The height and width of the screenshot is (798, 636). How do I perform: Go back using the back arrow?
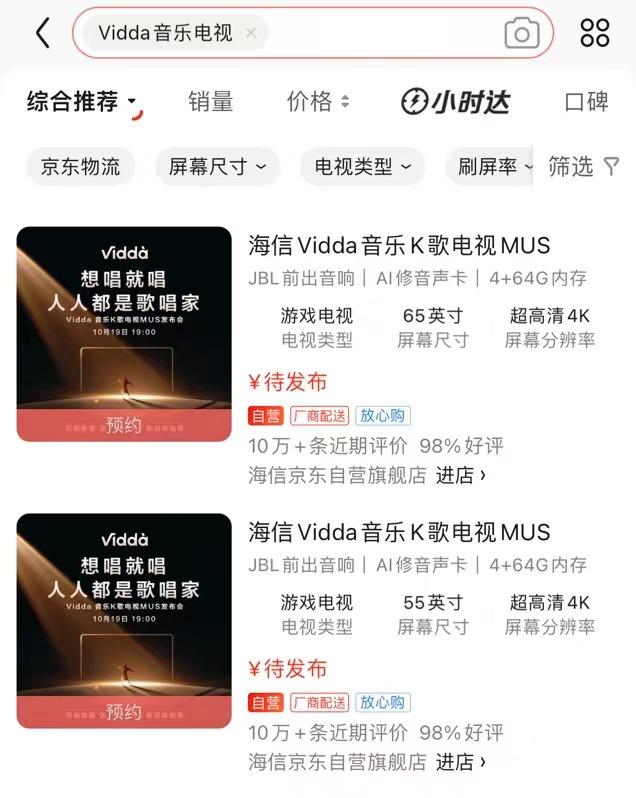point(42,33)
